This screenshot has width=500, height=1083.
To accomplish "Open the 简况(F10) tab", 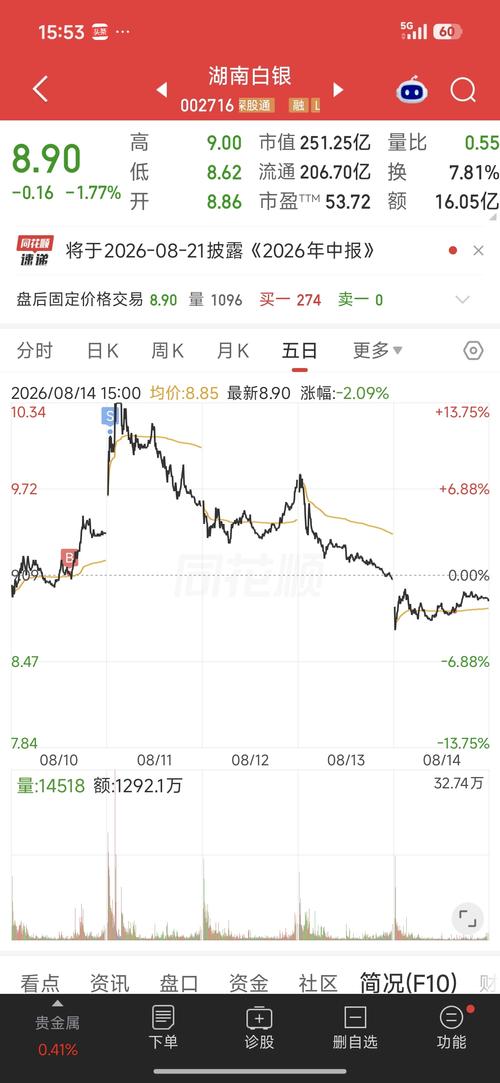I will click(408, 982).
